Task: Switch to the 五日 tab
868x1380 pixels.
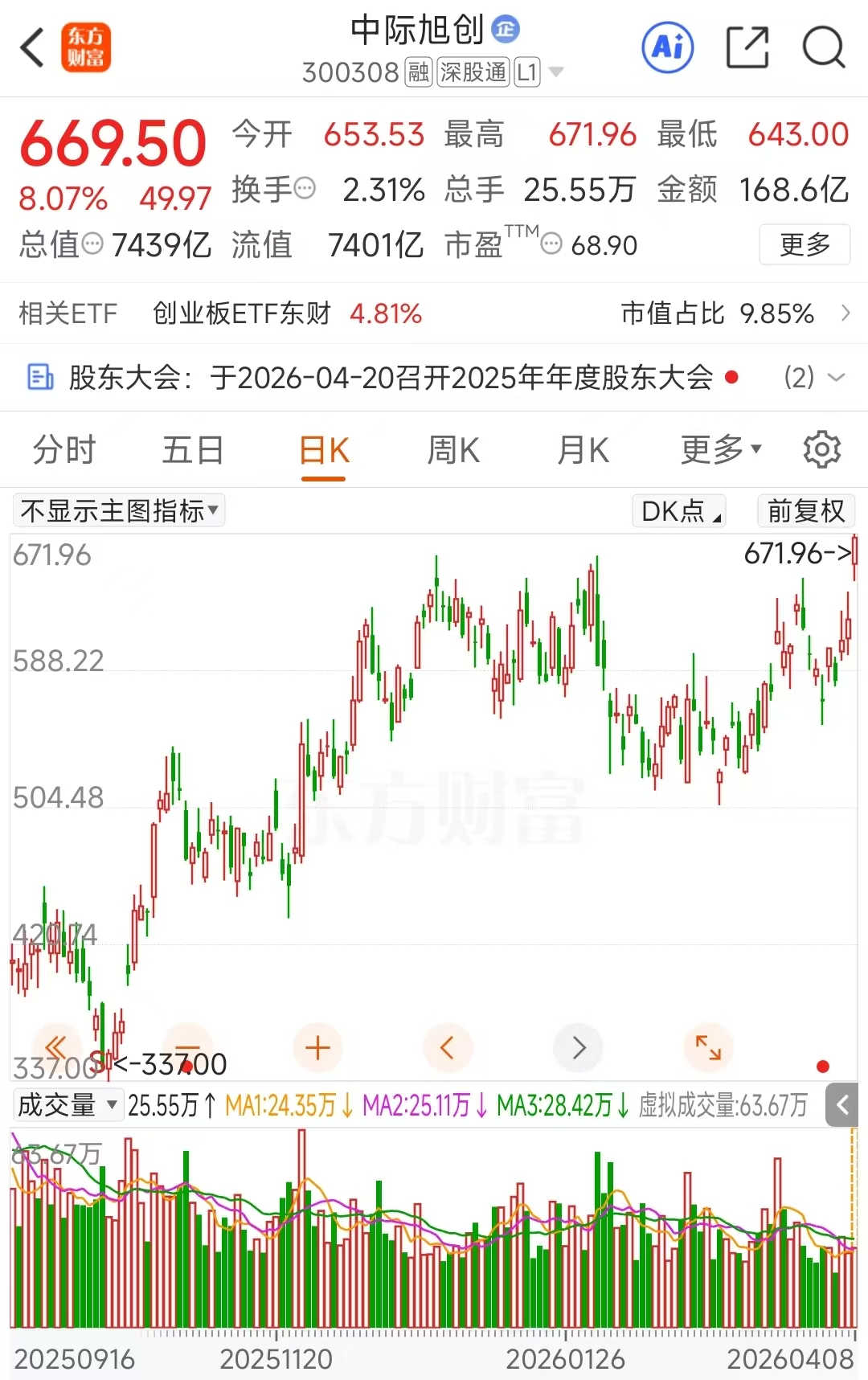Action: click(x=193, y=450)
